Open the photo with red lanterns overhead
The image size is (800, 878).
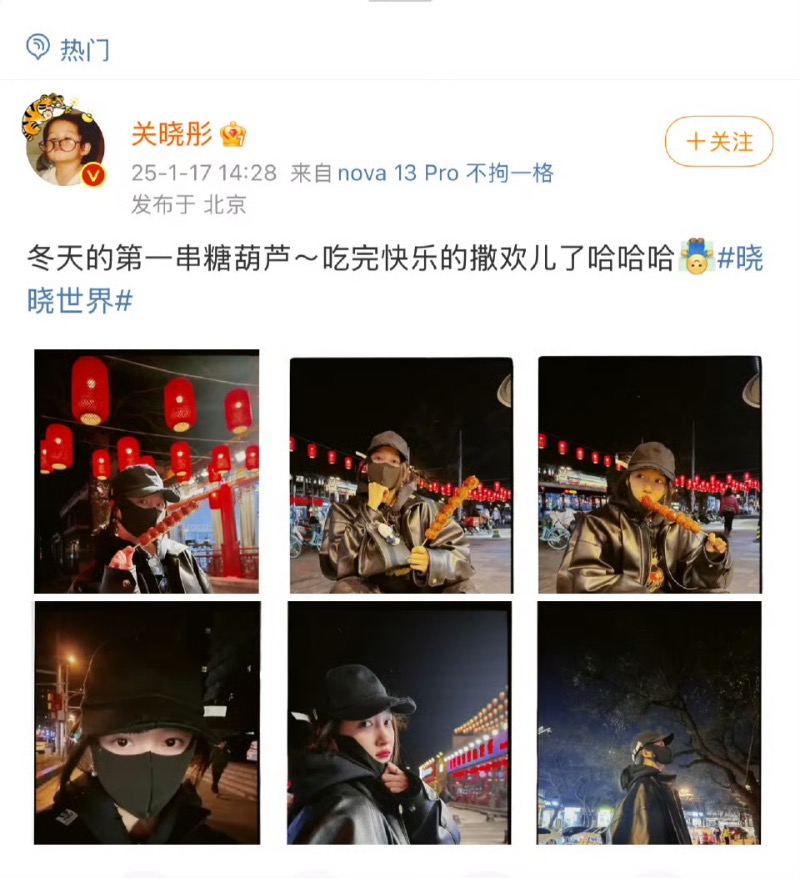point(147,471)
